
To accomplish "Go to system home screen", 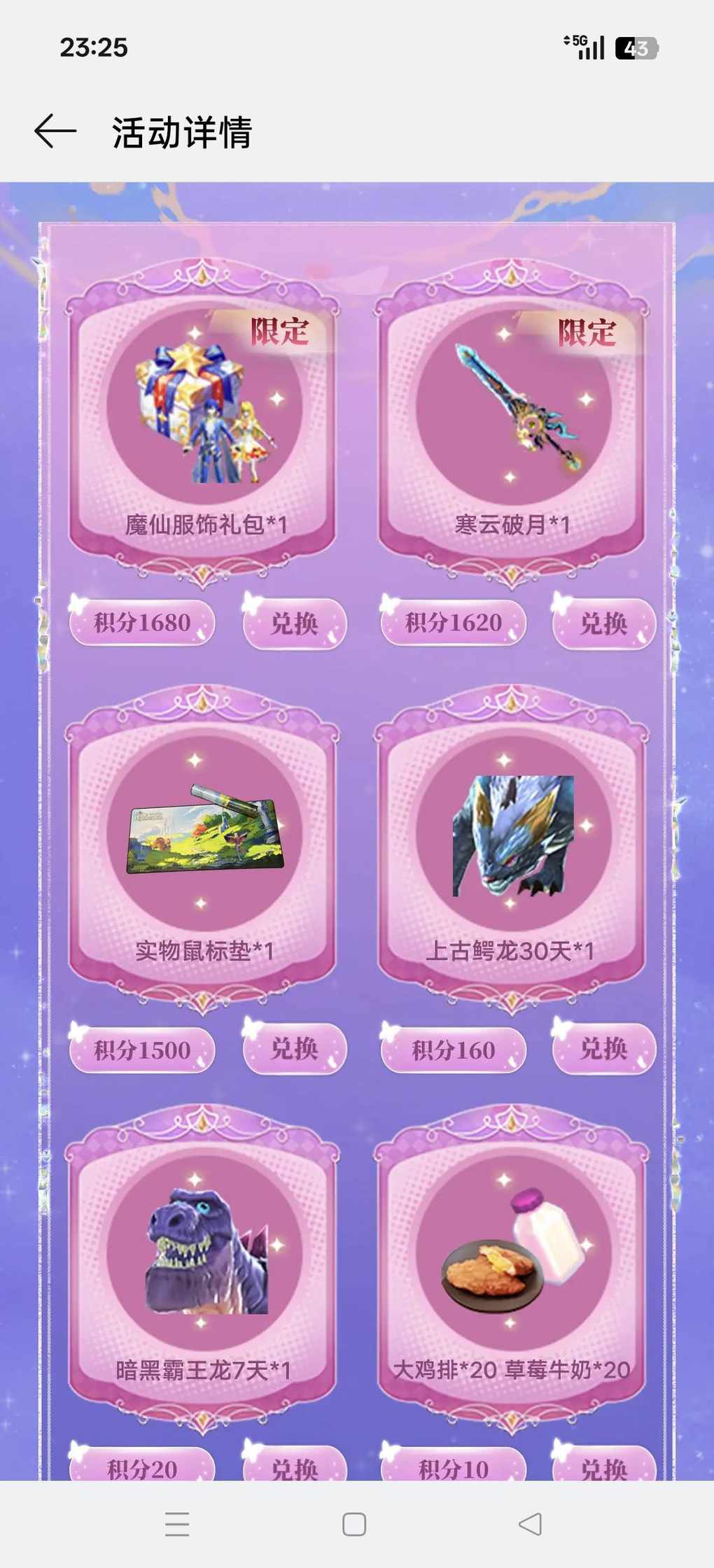I will coord(354,1524).
